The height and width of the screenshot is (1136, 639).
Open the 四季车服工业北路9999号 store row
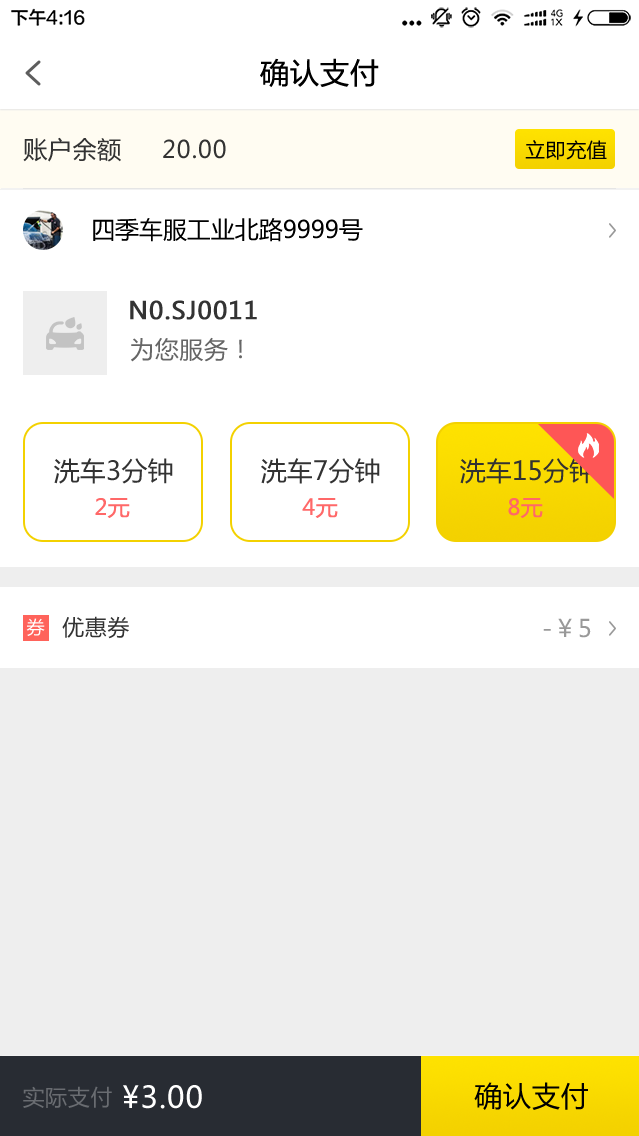[x=319, y=231]
